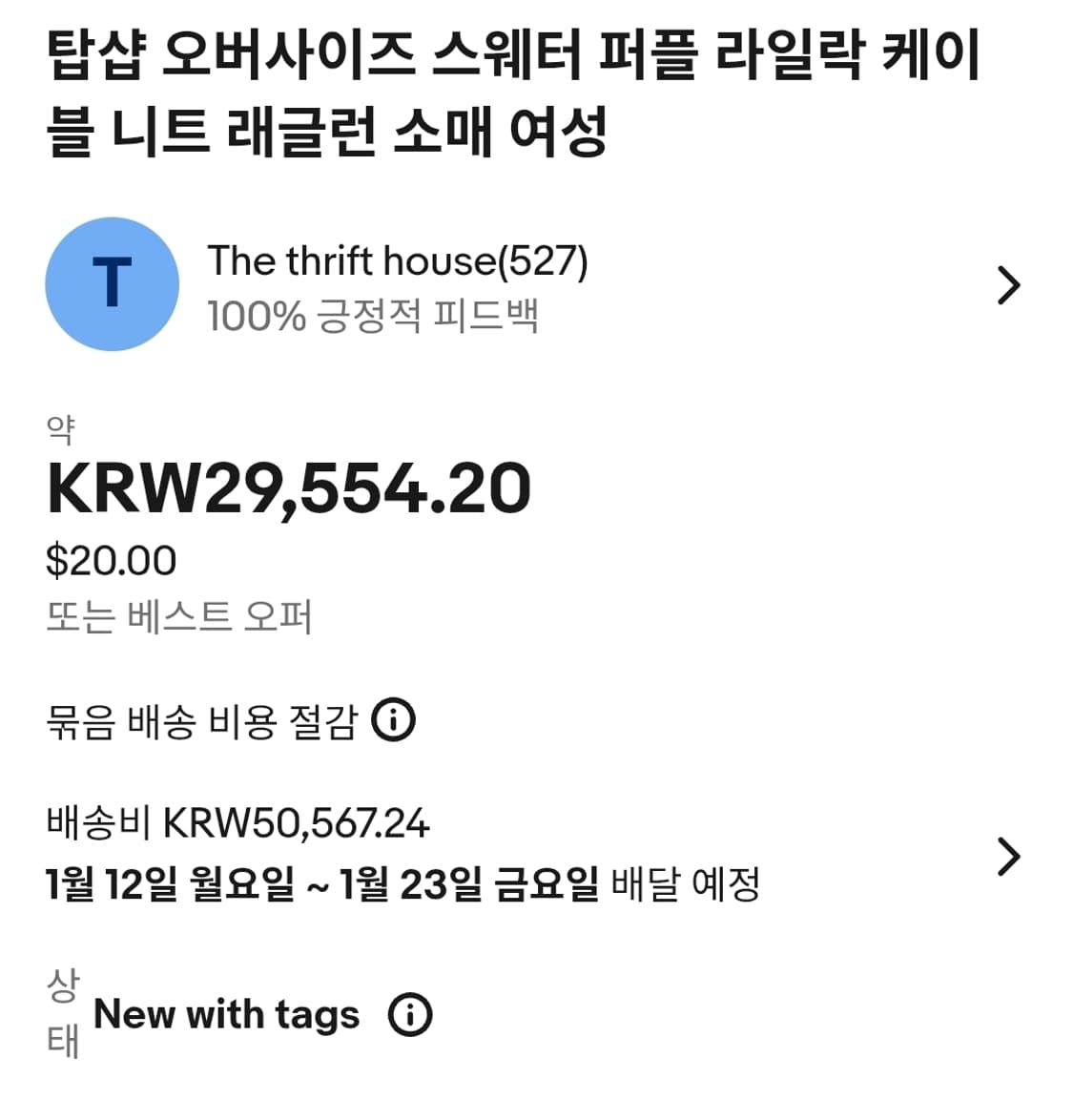1073x1120 pixels.
Task: Open delivery estimate chevron next to 배달 예정
Action: coord(1008,856)
